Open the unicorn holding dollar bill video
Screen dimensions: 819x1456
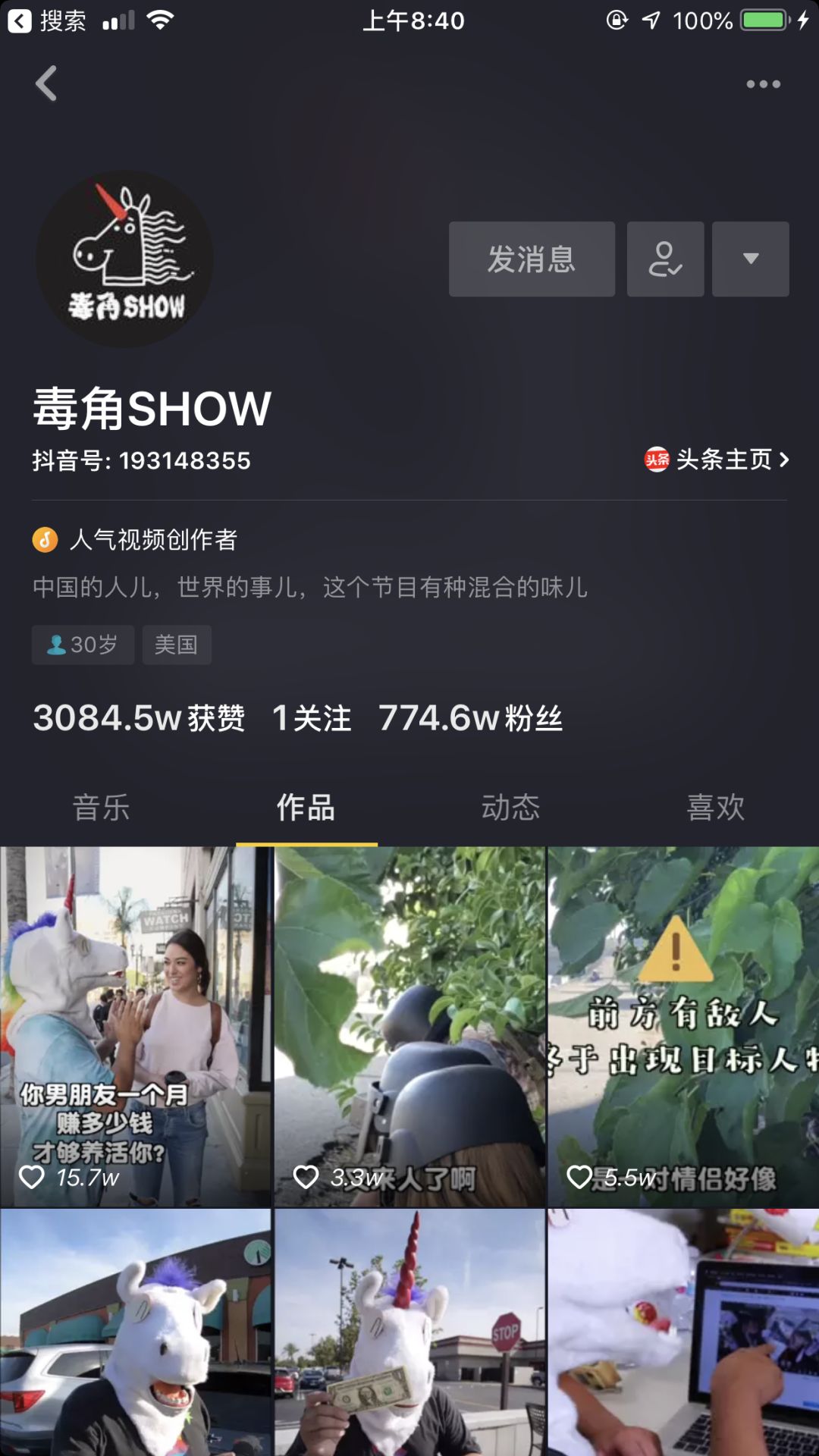[x=409, y=1333]
